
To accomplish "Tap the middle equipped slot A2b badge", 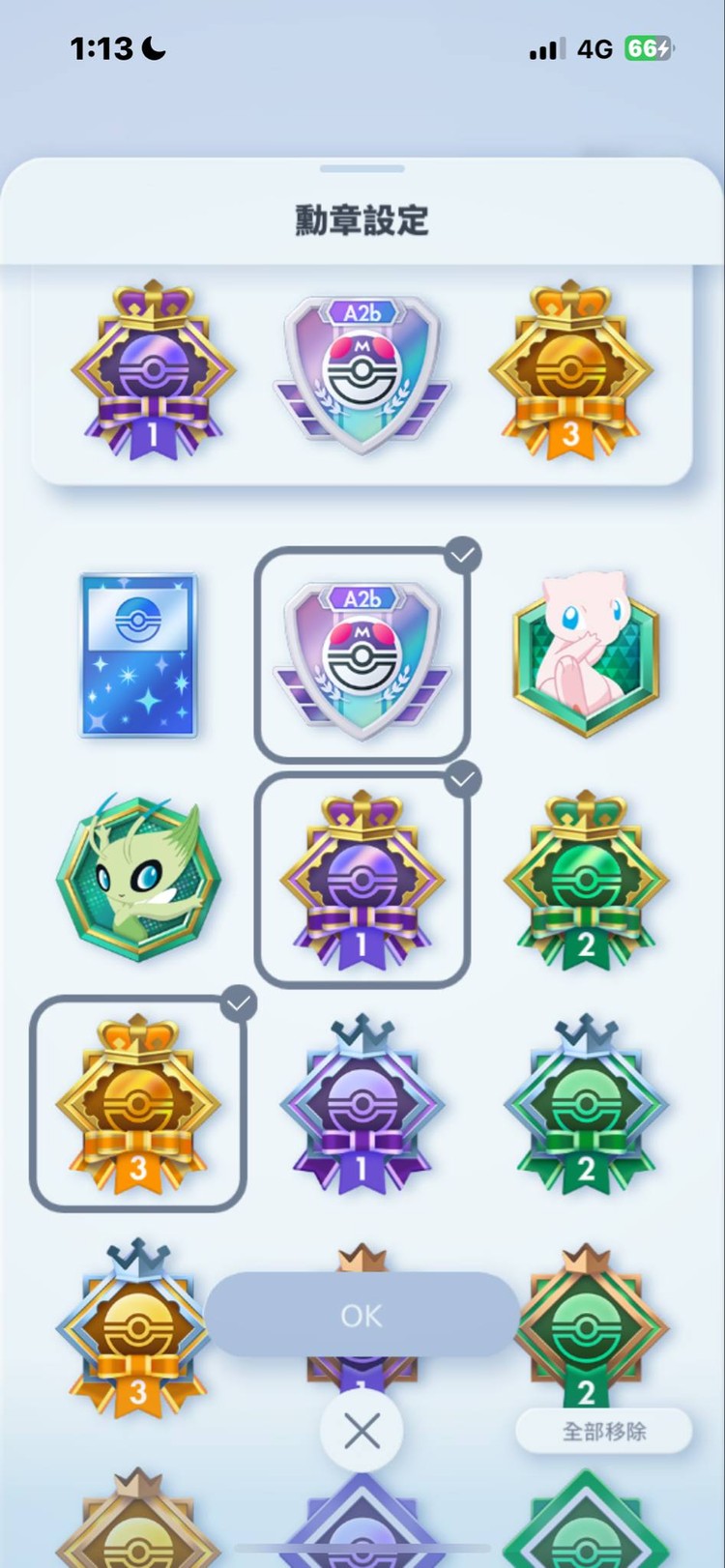I will [x=362, y=372].
